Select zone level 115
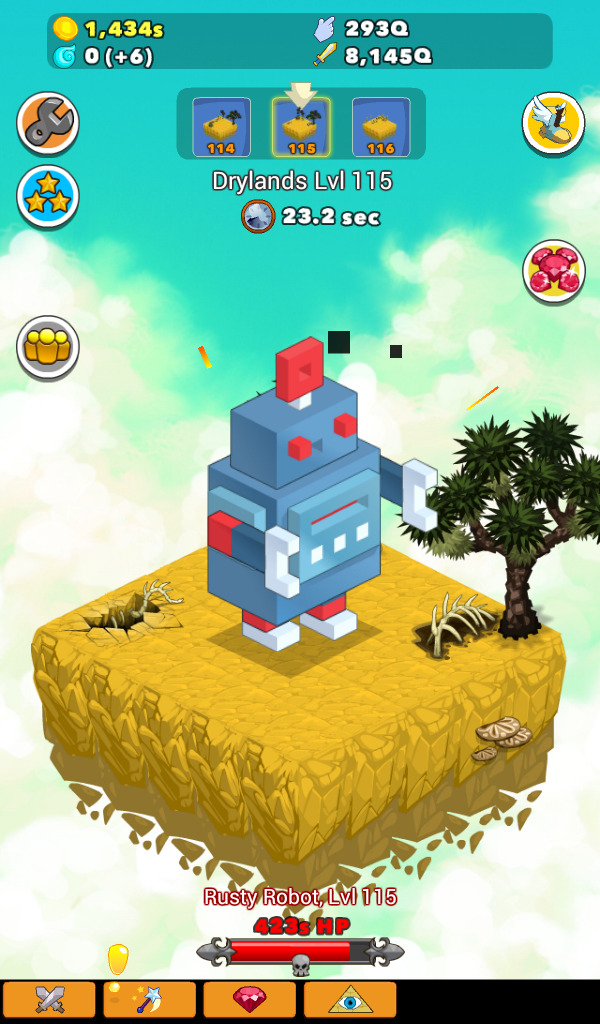Image resolution: width=600 pixels, height=1024 pixels. (301, 127)
